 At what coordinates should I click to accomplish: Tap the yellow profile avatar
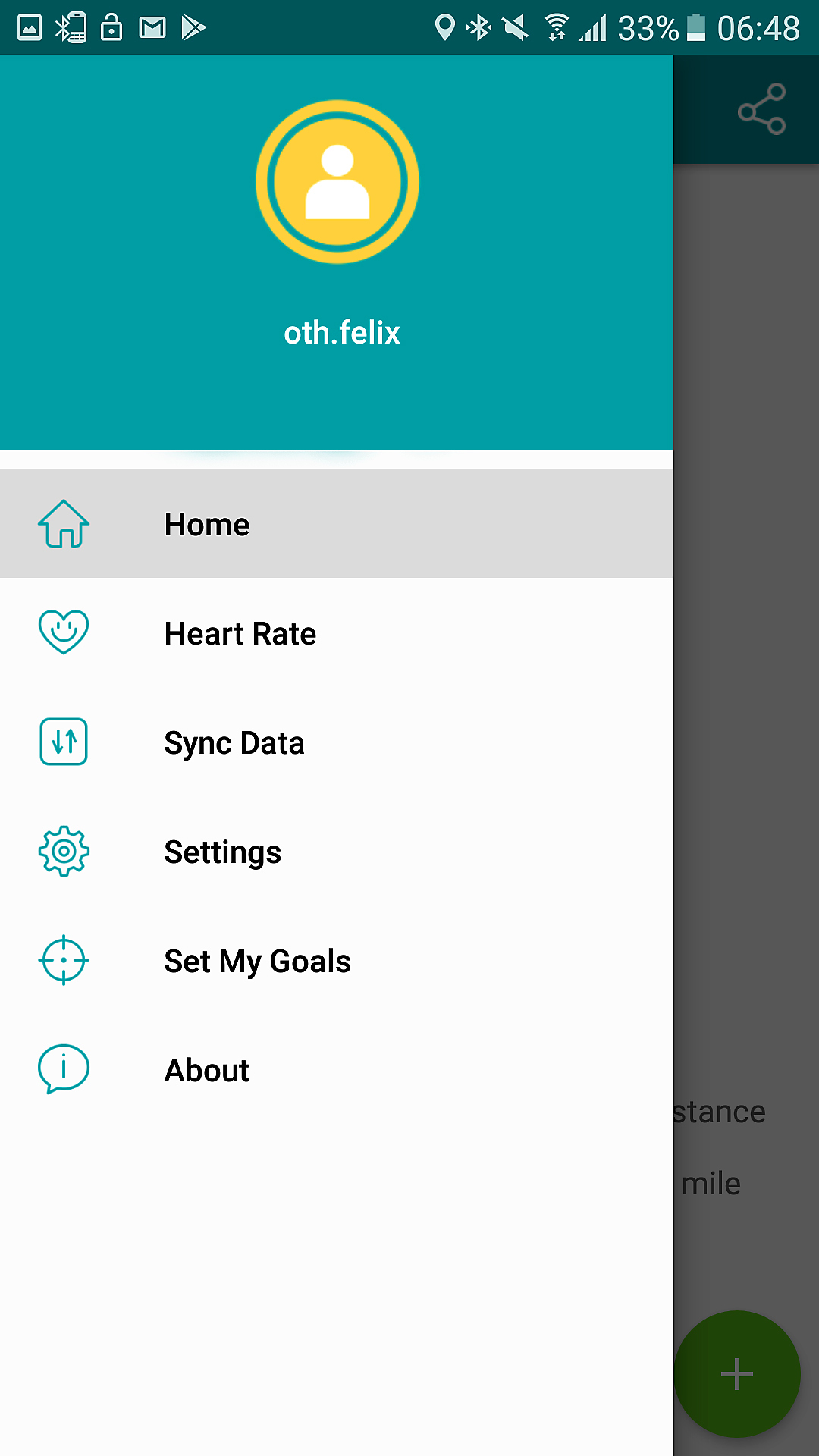337,182
